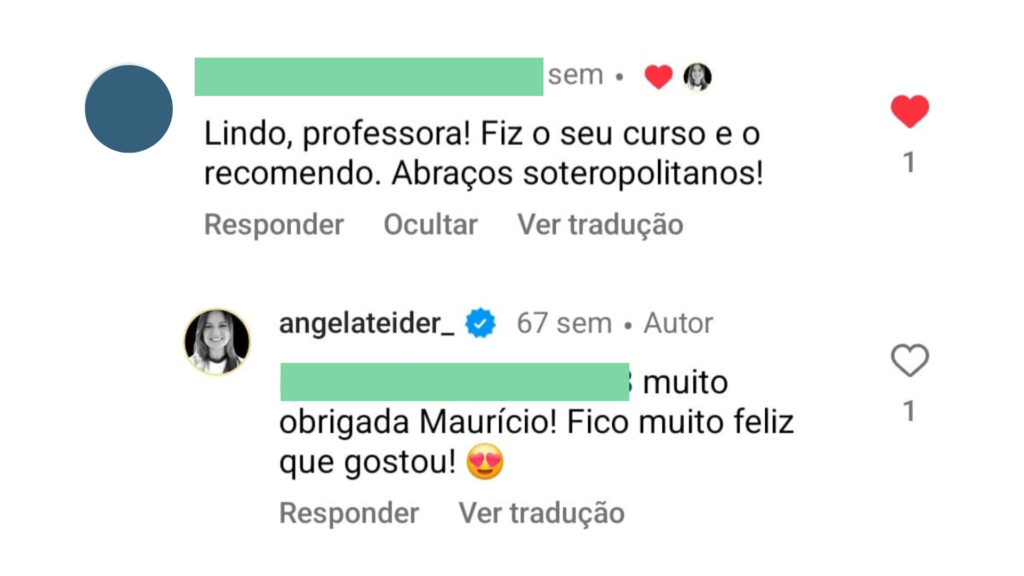Open angelateider_'s profile picture
This screenshot has height=576, width=1024.
216,342
